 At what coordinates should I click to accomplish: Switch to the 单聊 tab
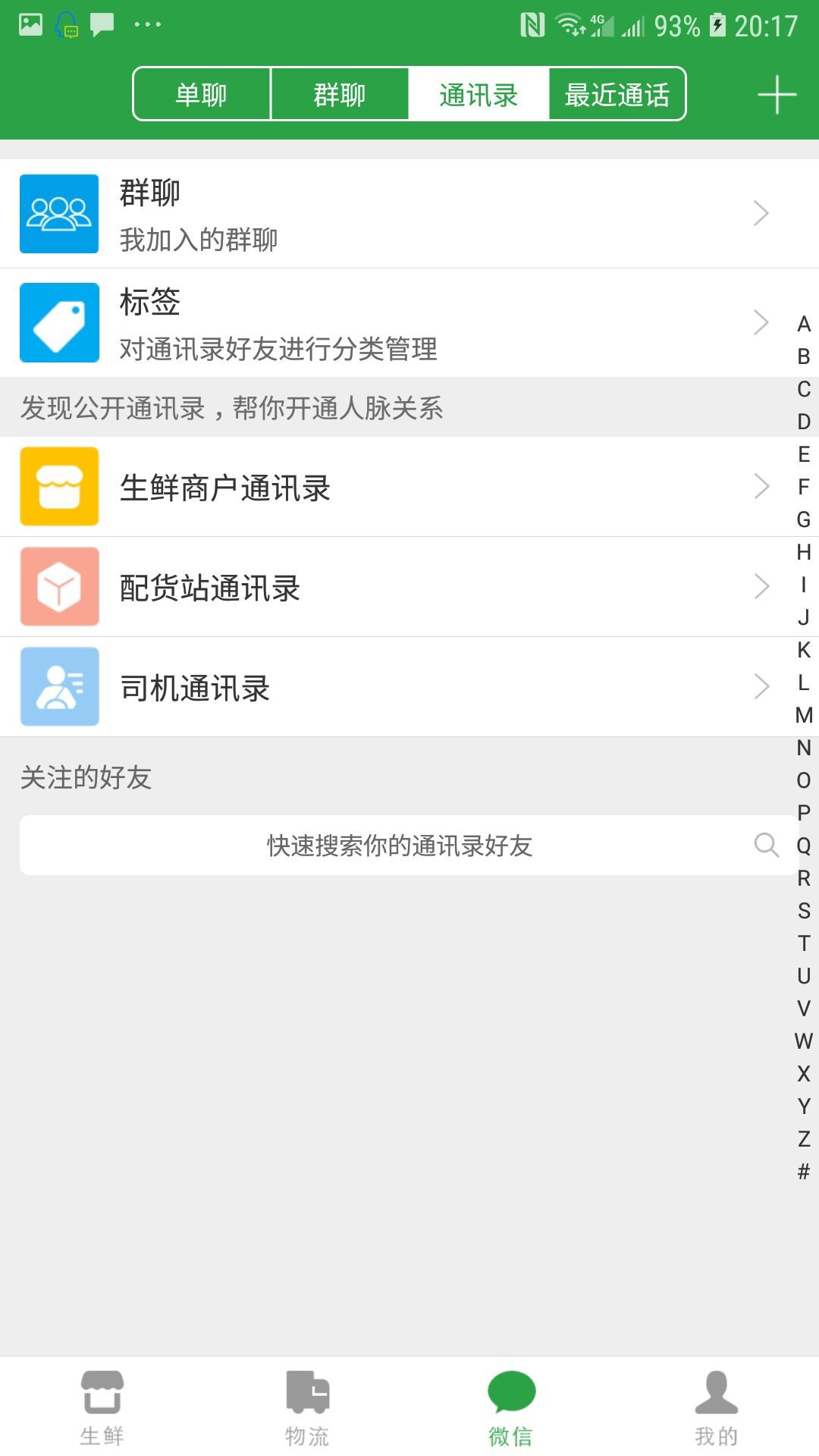tap(202, 94)
